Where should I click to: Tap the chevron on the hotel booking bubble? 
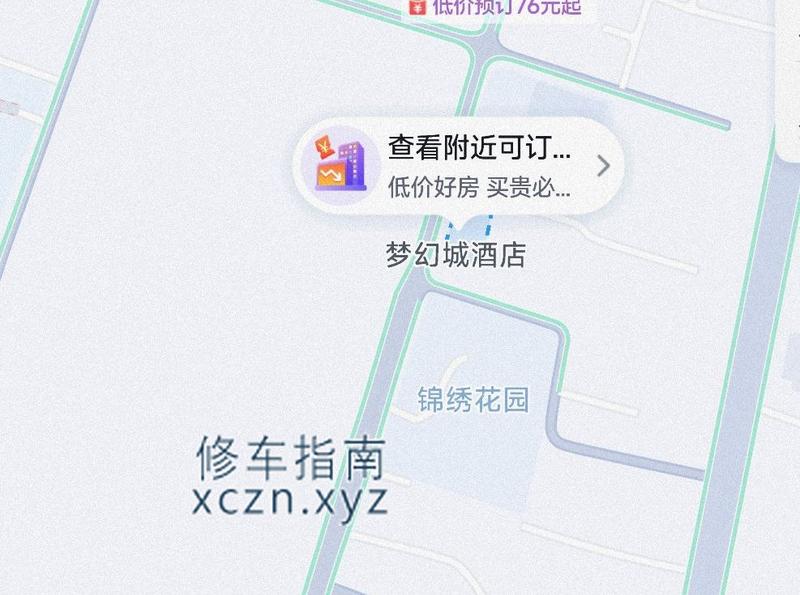tap(603, 166)
